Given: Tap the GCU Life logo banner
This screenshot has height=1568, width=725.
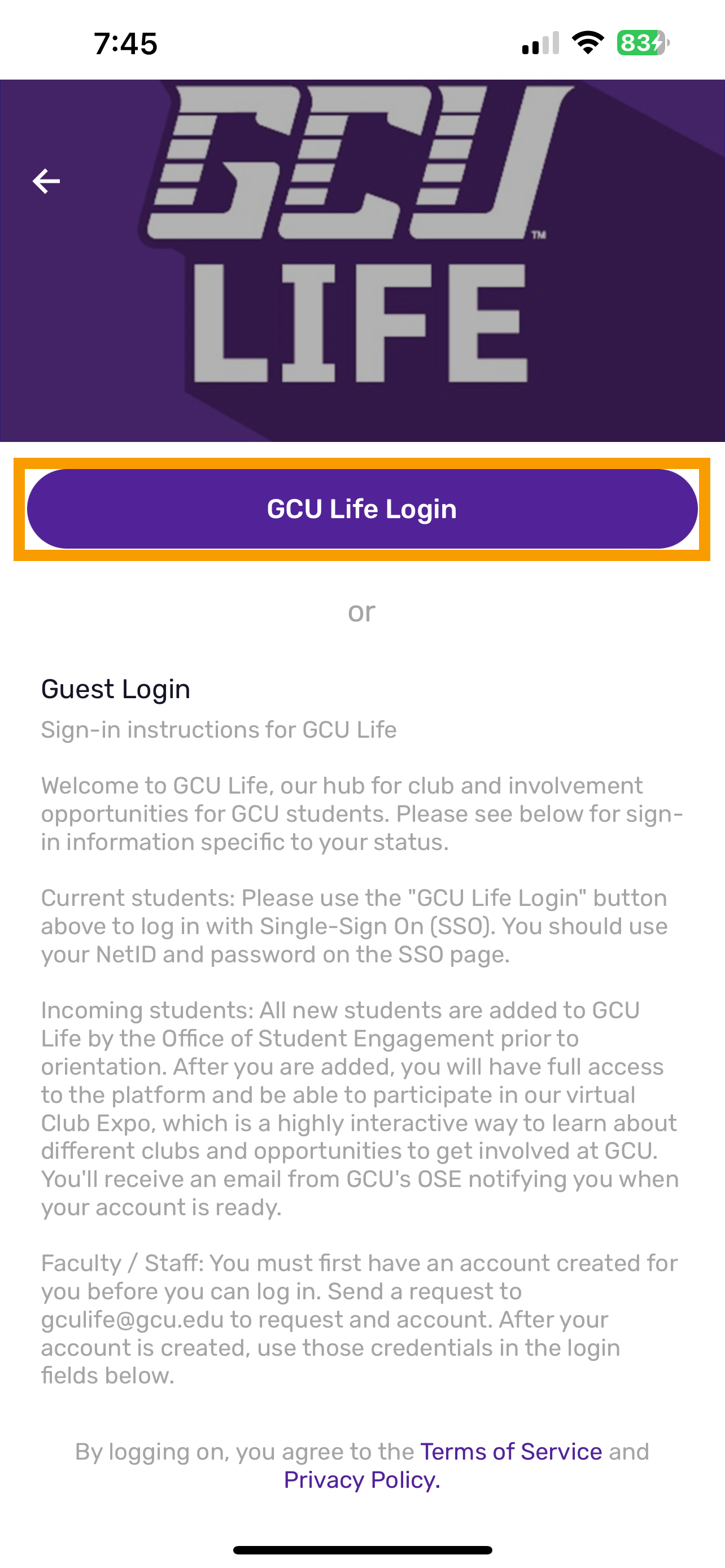Looking at the screenshot, I should [362, 256].
